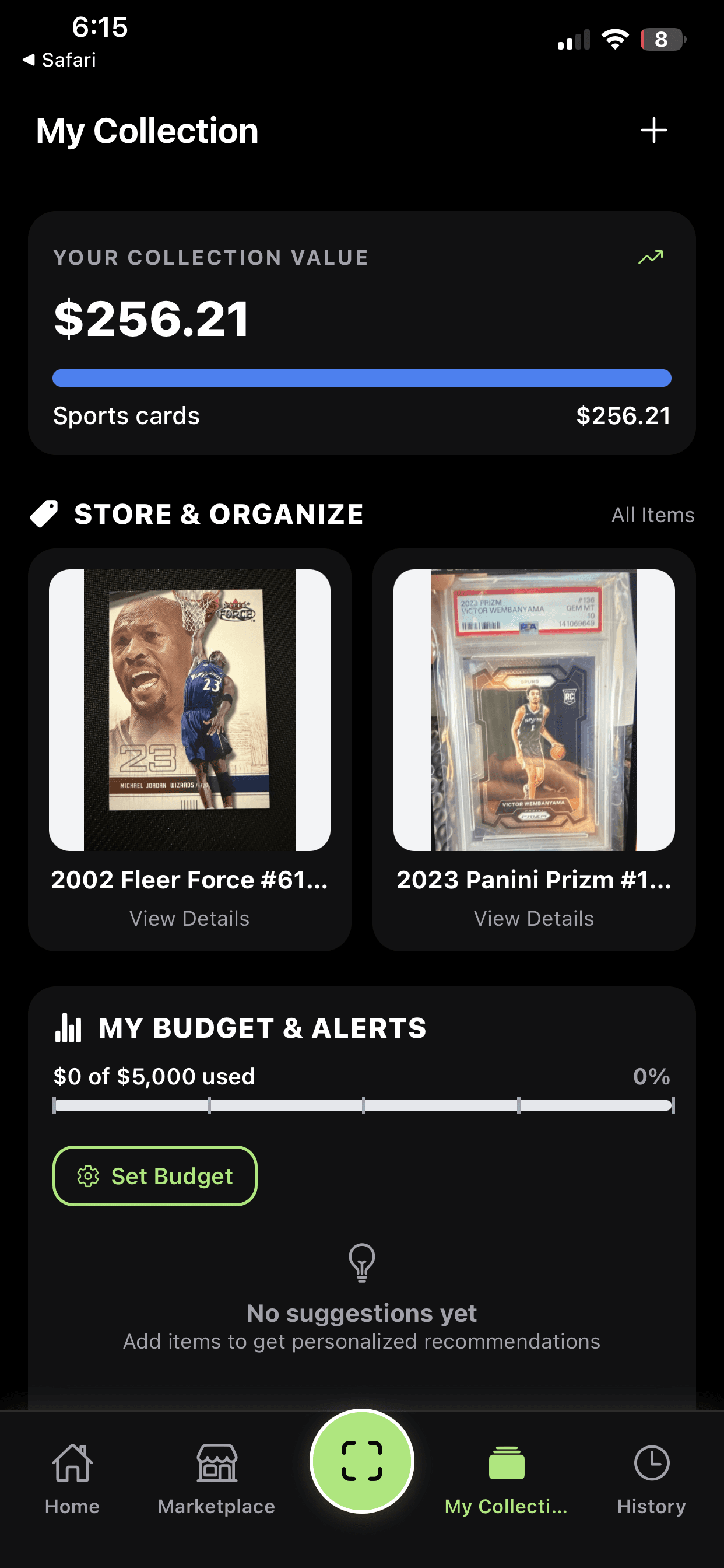The height and width of the screenshot is (1568, 724).
Task: Tap the Set Budget button
Action: (x=155, y=1175)
